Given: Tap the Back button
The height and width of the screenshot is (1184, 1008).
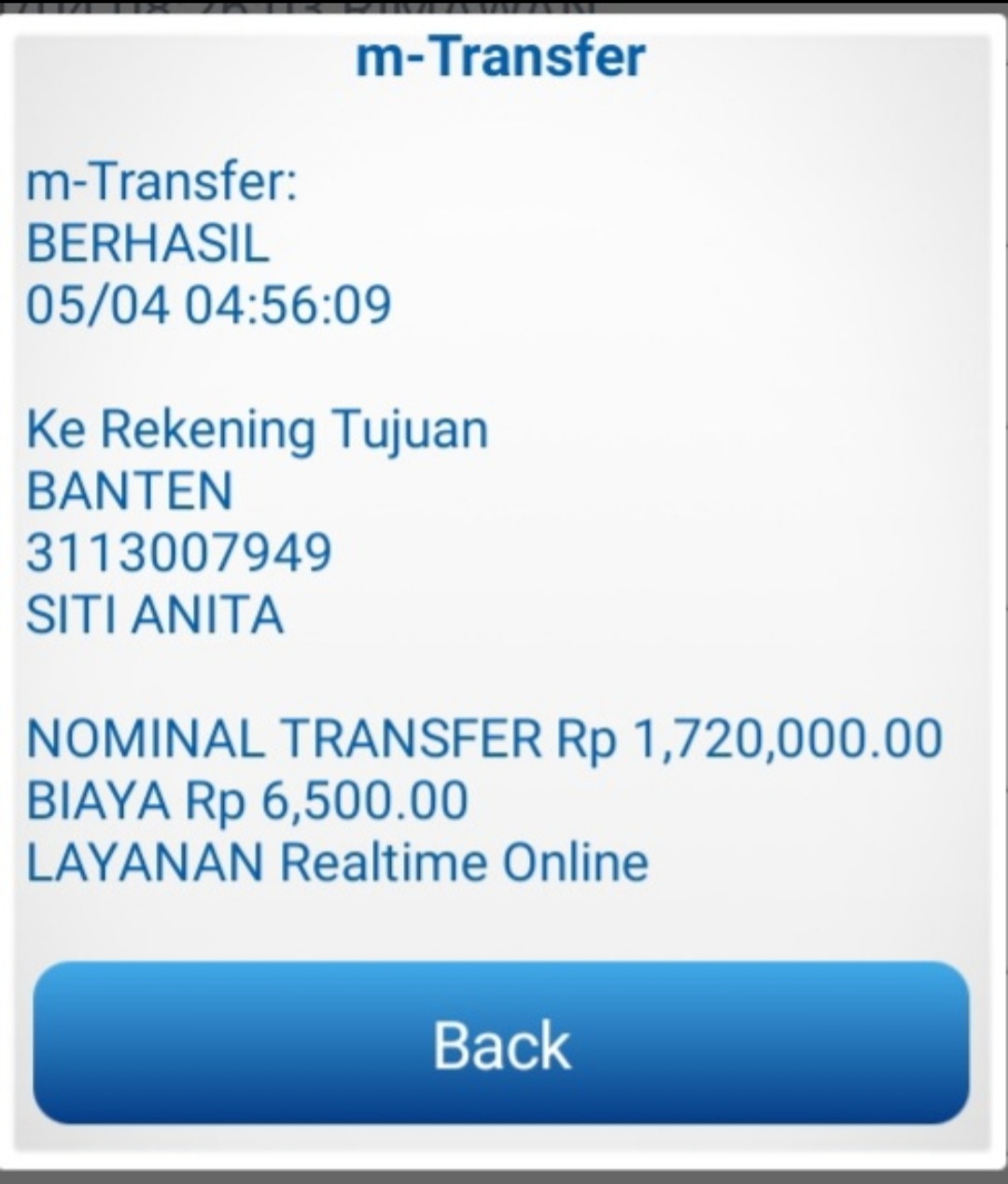Looking at the screenshot, I should [x=501, y=1044].
